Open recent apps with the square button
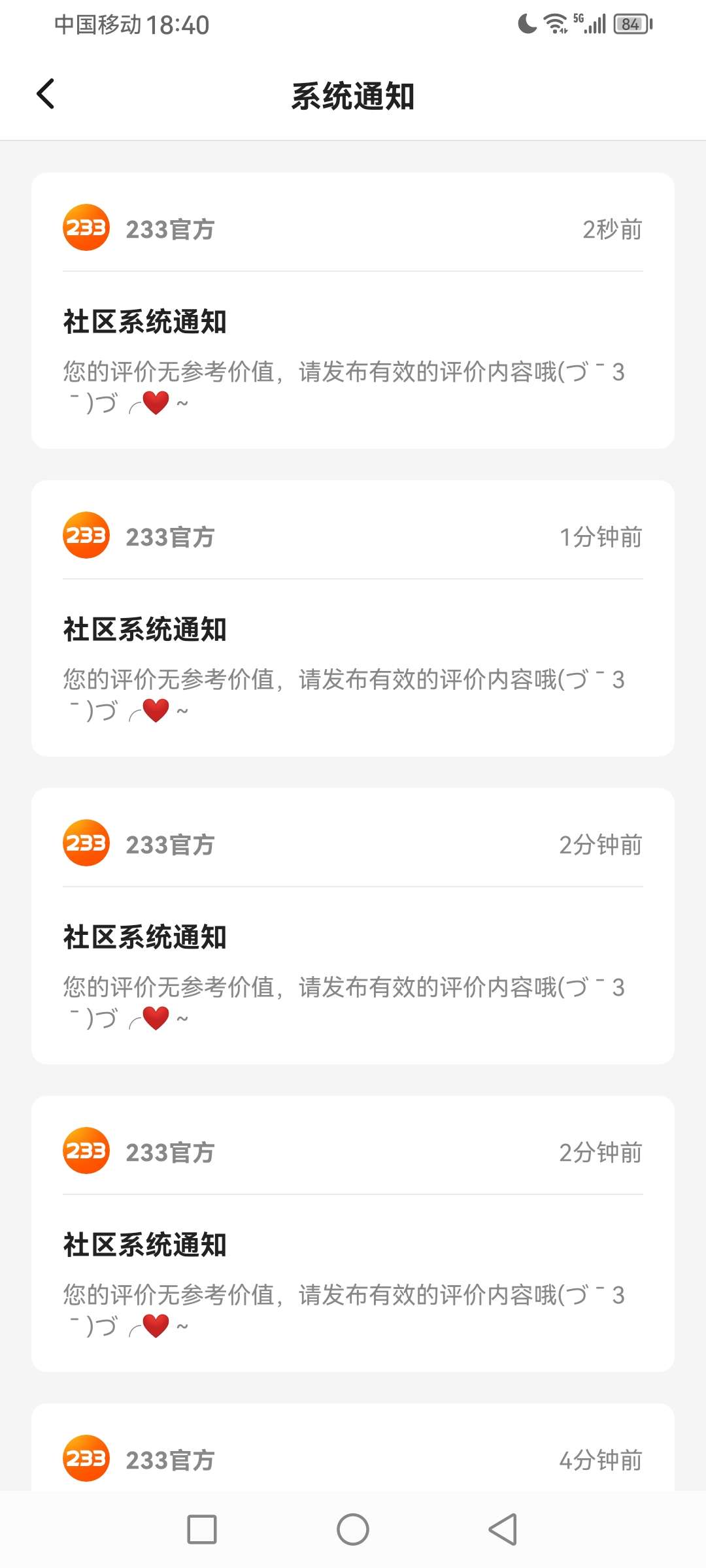Viewport: 706px width, 1568px height. click(x=202, y=1529)
